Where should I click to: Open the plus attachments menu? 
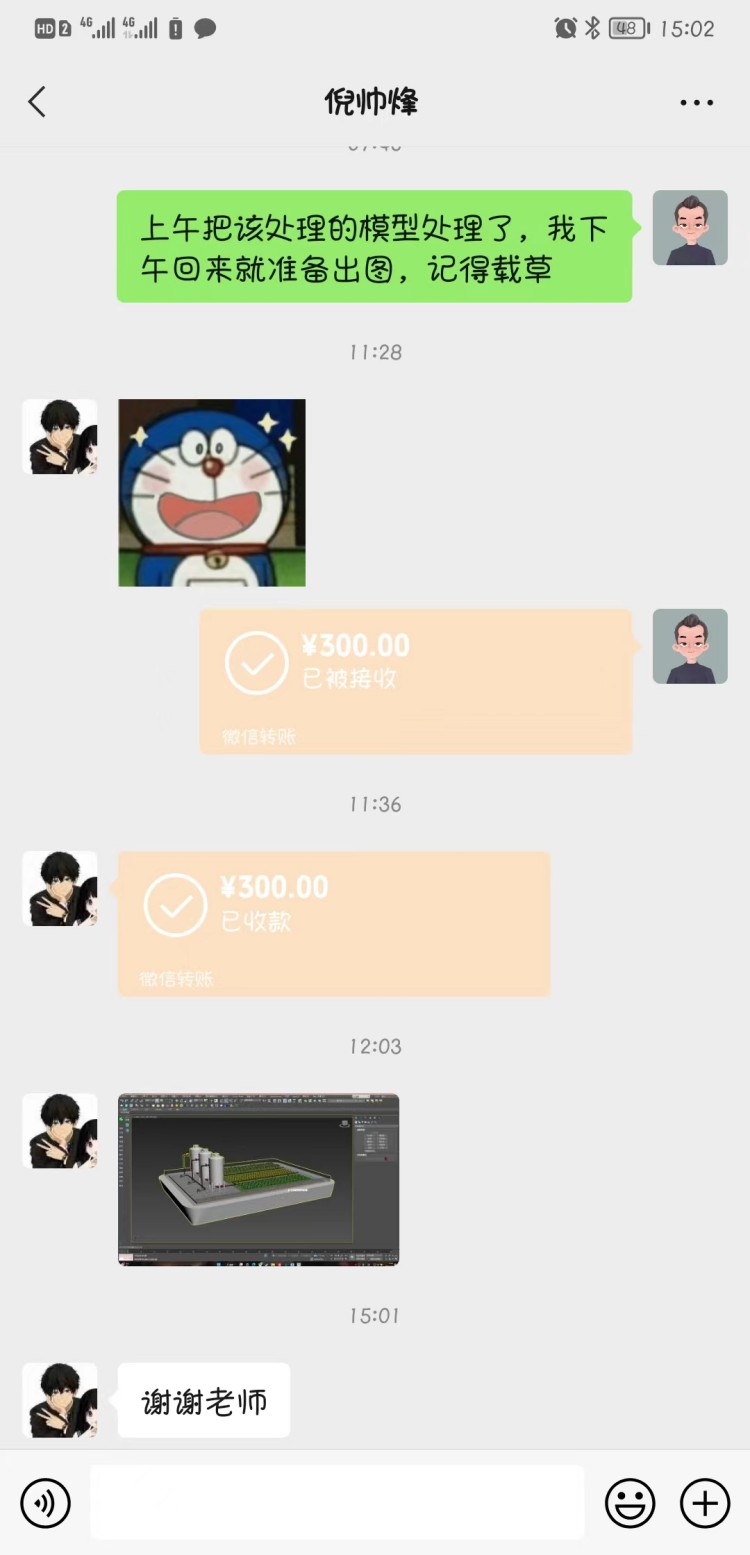point(705,1502)
